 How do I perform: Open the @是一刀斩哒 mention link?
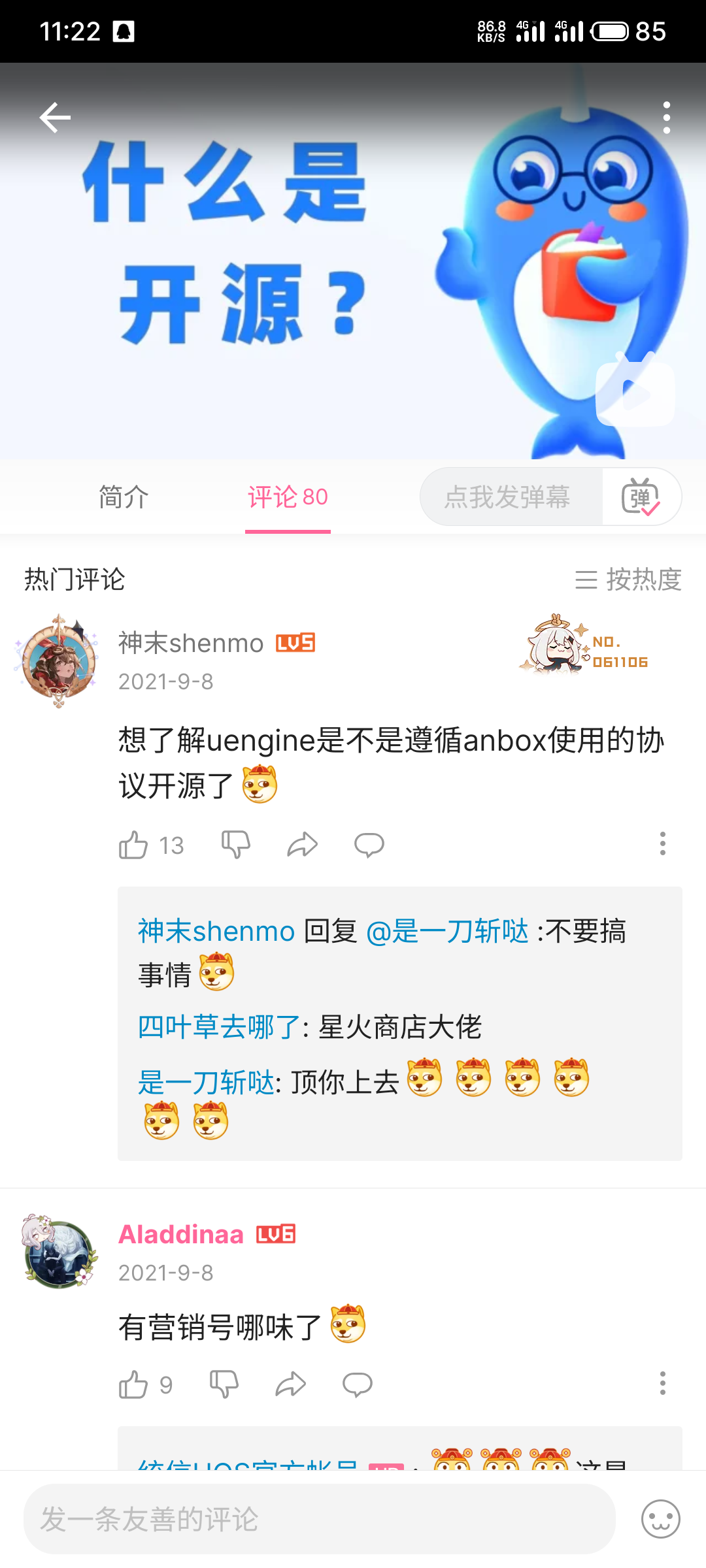point(447,931)
